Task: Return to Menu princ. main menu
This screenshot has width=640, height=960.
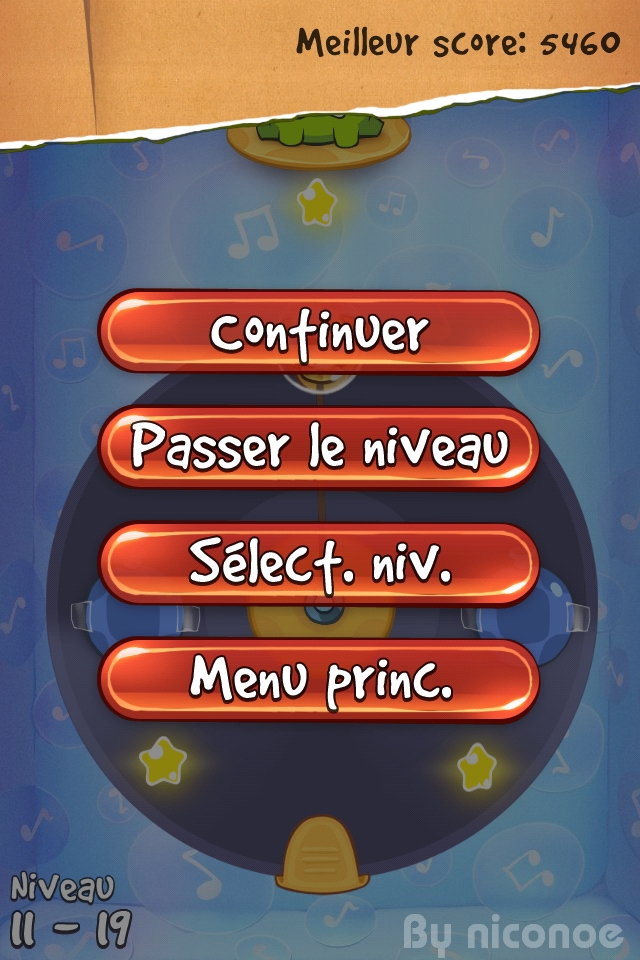Action: coord(319,679)
